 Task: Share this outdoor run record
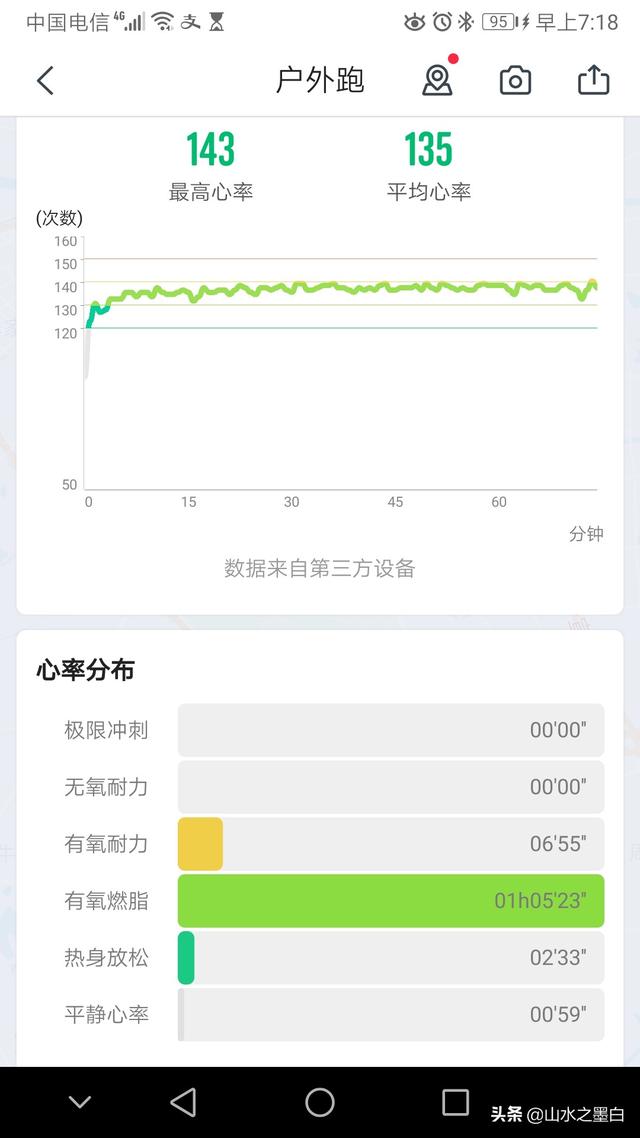[x=593, y=80]
